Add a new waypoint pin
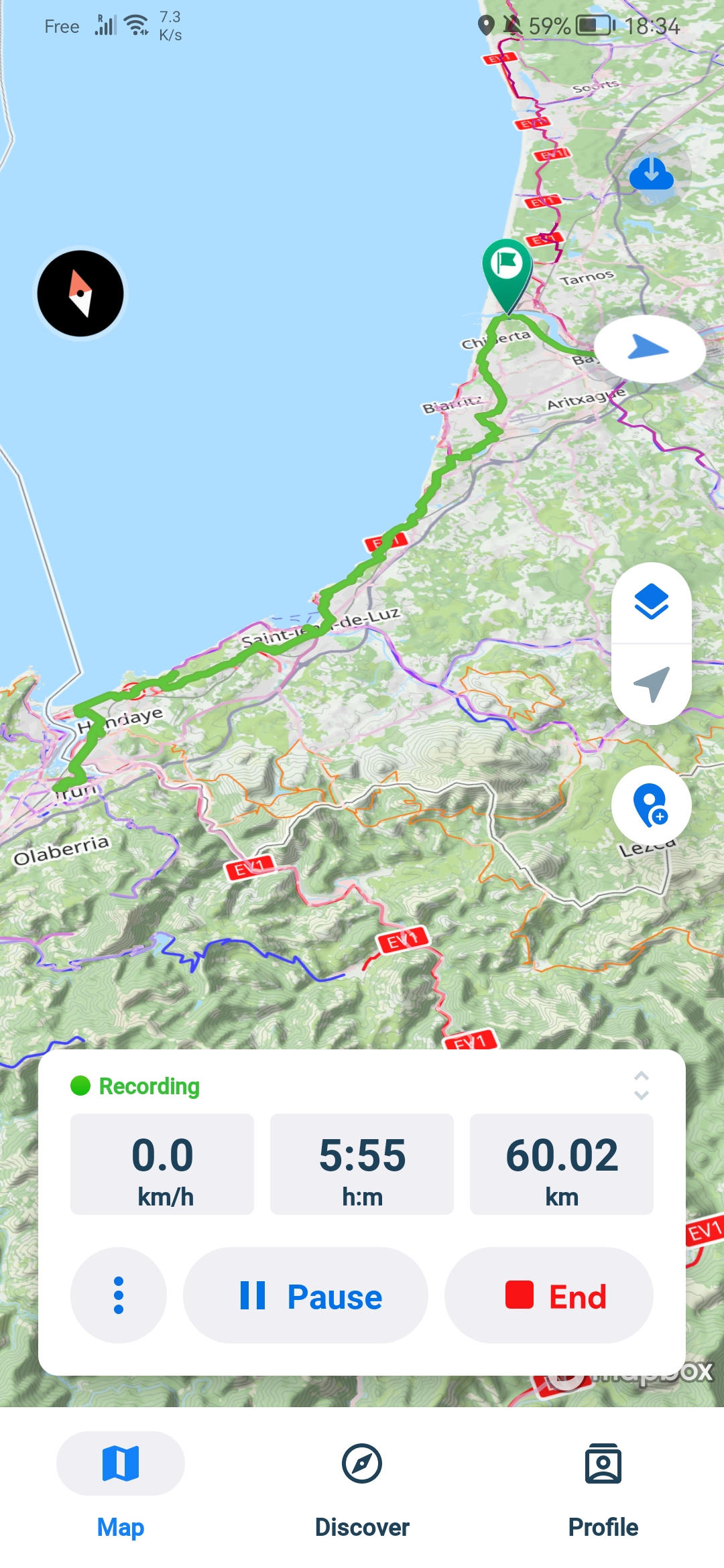The image size is (724, 1568). pyautogui.click(x=651, y=805)
